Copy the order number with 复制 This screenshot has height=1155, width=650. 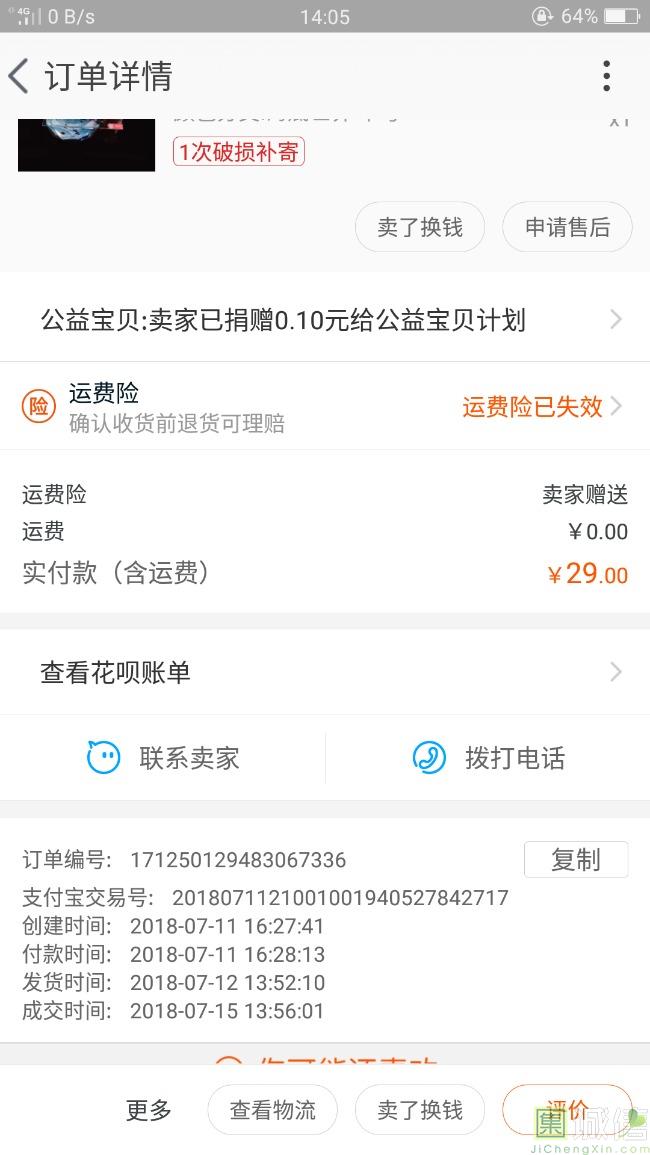576,859
